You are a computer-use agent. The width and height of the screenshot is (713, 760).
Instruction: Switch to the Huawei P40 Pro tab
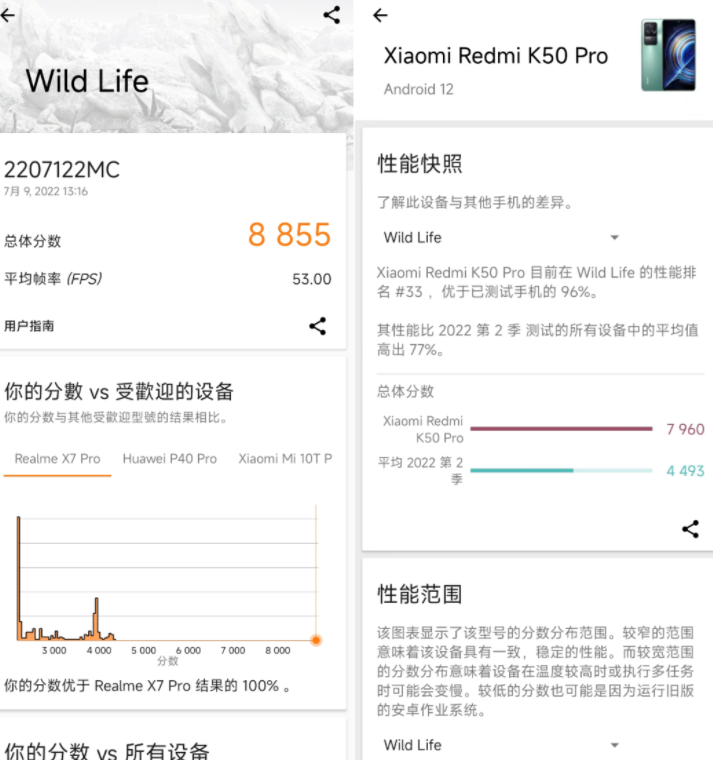[x=169, y=459]
